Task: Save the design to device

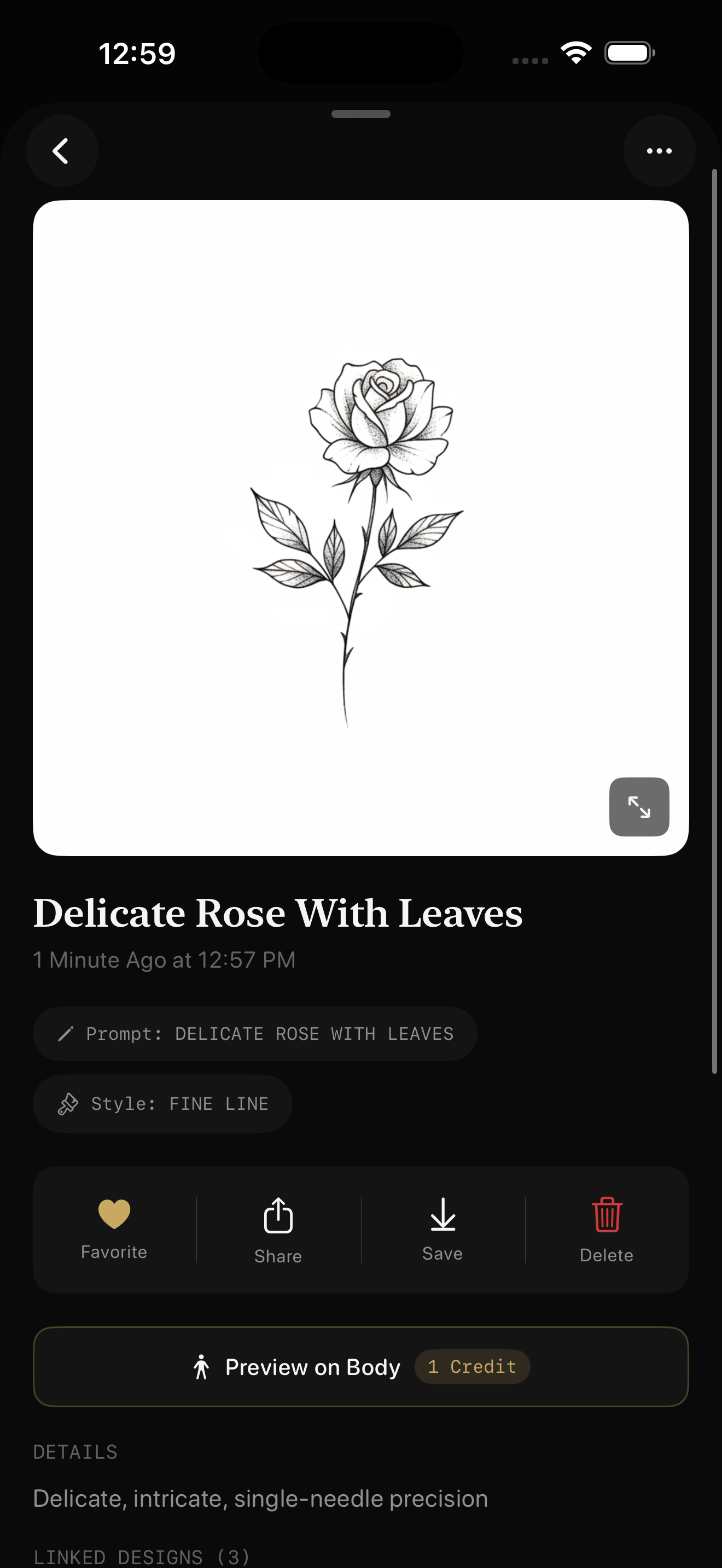Action: pos(442,1229)
